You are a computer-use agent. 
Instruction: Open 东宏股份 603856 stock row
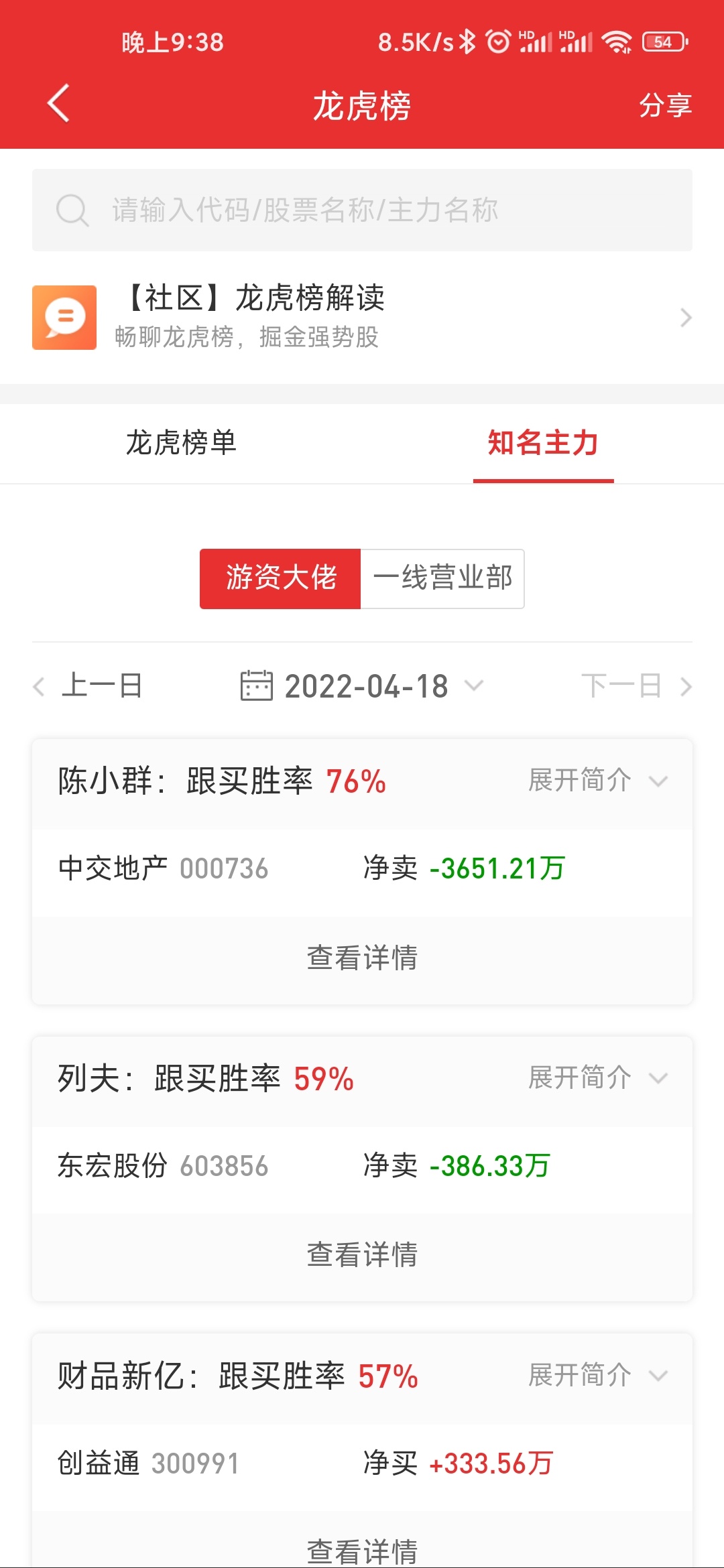[x=362, y=1167]
